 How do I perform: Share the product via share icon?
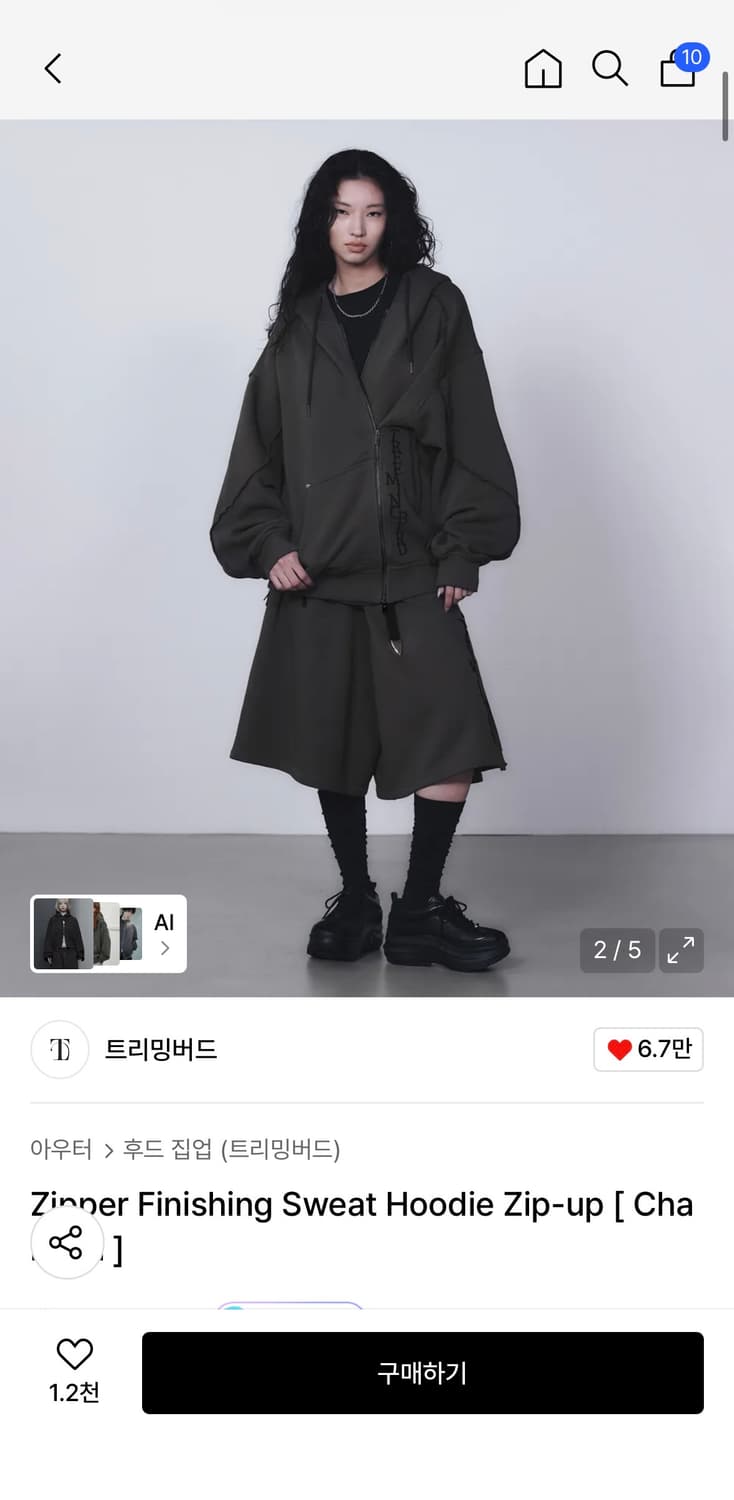tap(67, 1242)
